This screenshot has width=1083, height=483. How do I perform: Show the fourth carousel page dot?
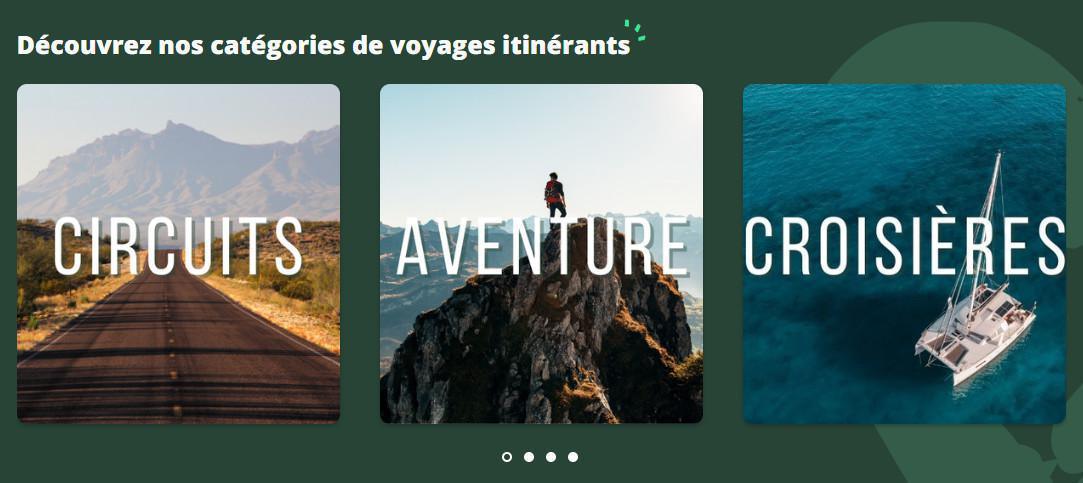(573, 457)
